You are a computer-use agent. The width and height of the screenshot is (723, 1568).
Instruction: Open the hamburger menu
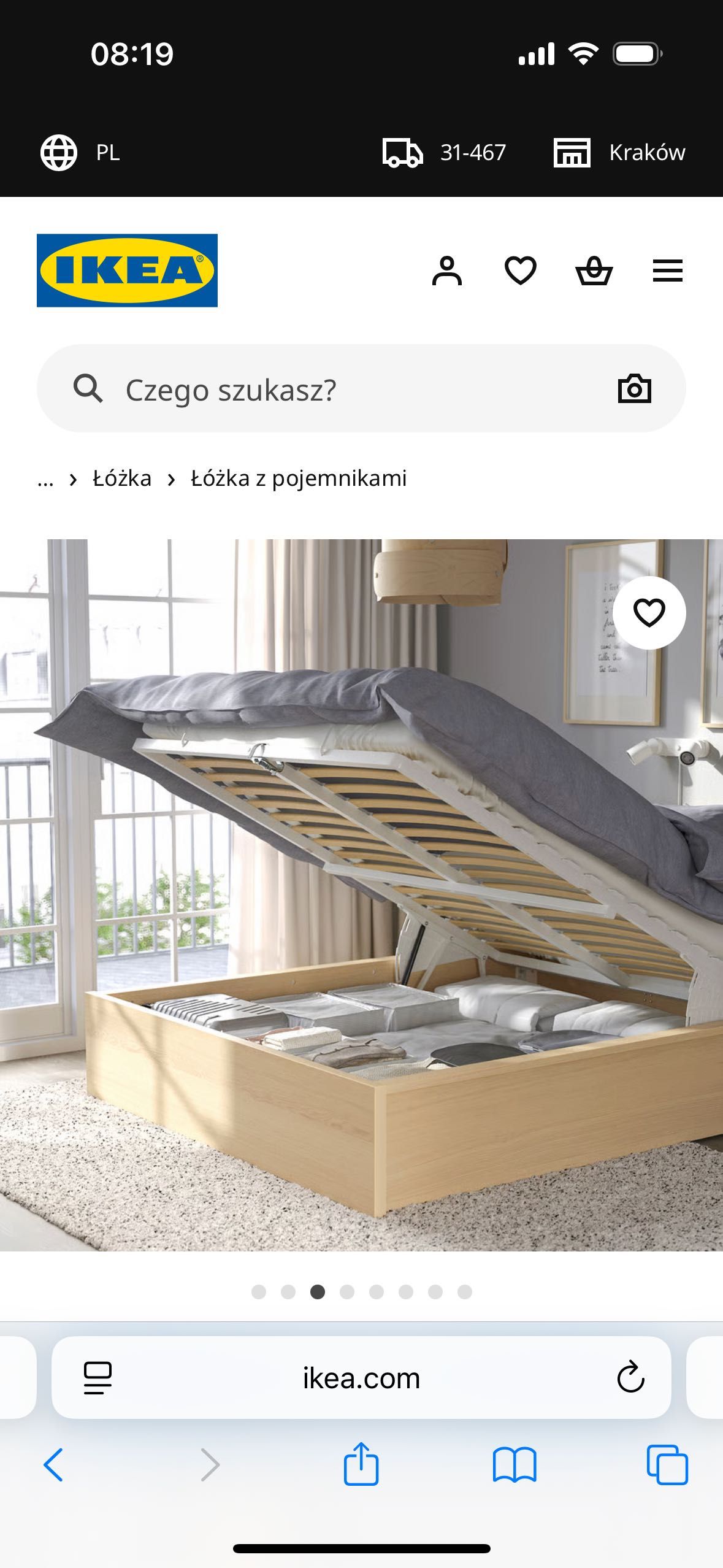[667, 271]
